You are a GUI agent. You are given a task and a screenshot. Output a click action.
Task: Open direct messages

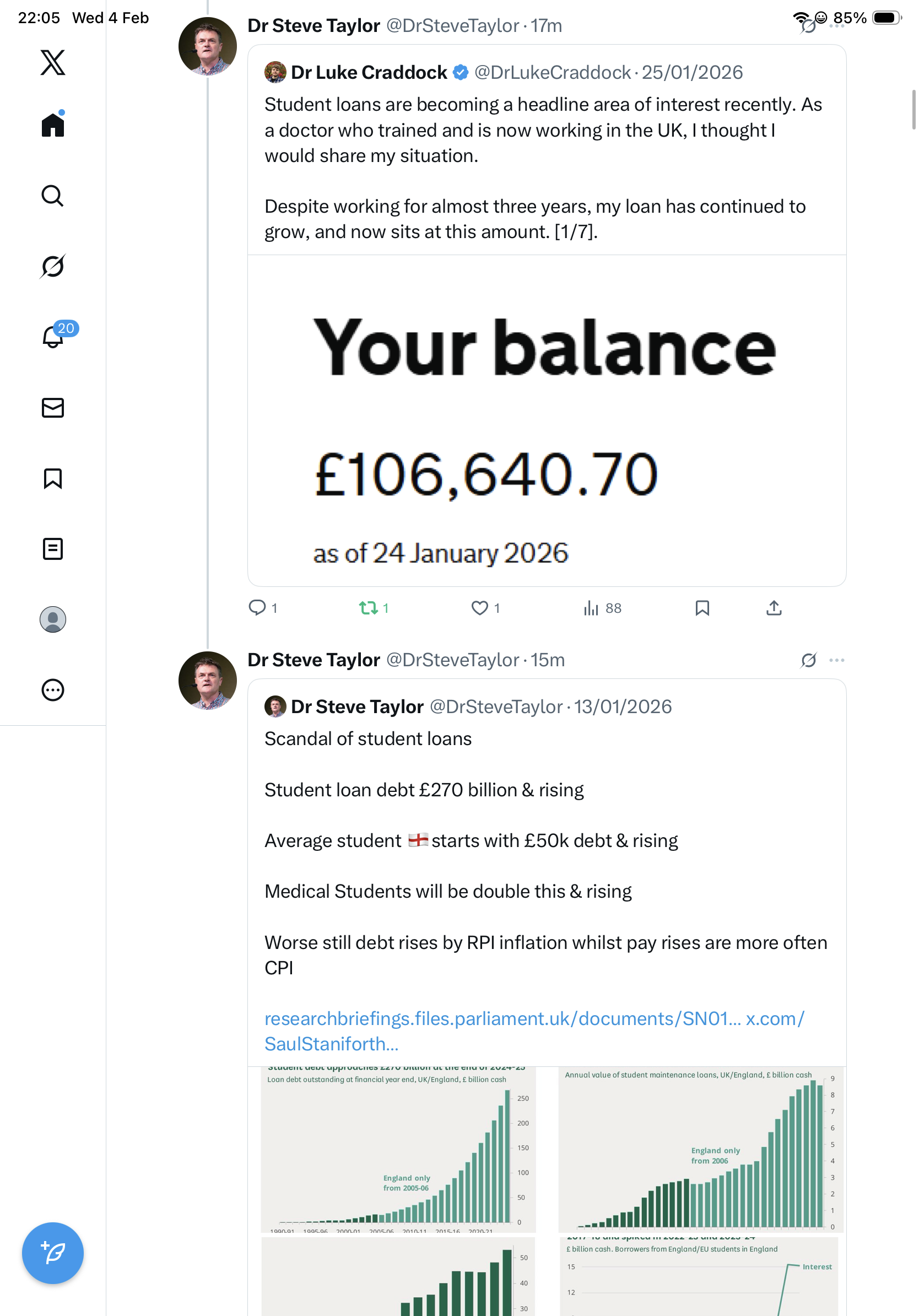(53, 407)
